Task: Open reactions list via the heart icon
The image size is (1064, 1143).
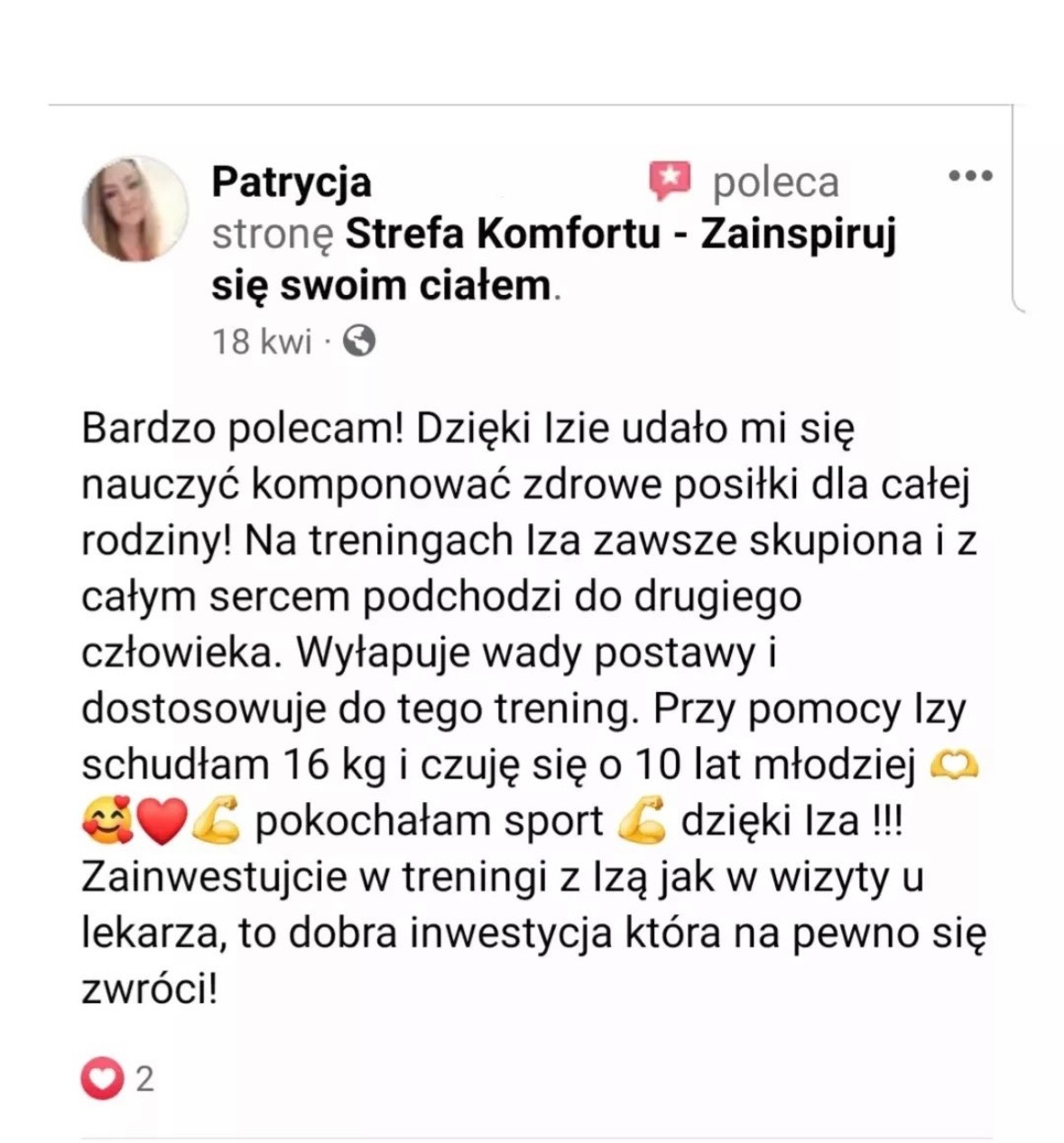Action: (x=101, y=1075)
